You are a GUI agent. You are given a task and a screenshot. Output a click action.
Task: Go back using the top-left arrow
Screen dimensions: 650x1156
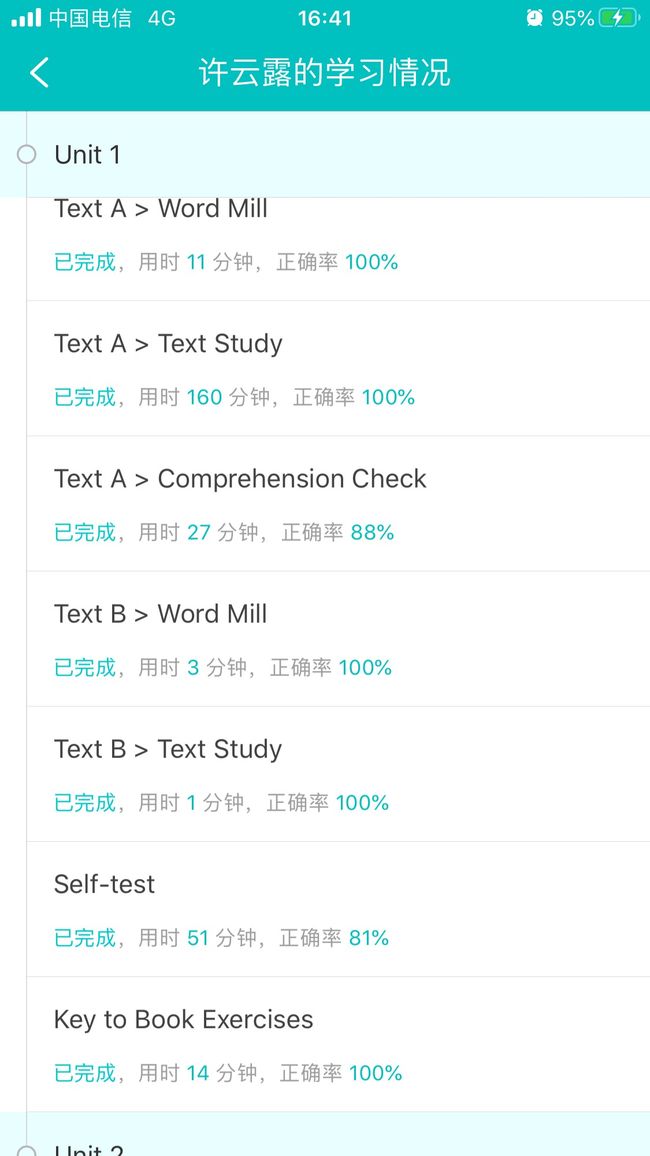(x=39, y=73)
